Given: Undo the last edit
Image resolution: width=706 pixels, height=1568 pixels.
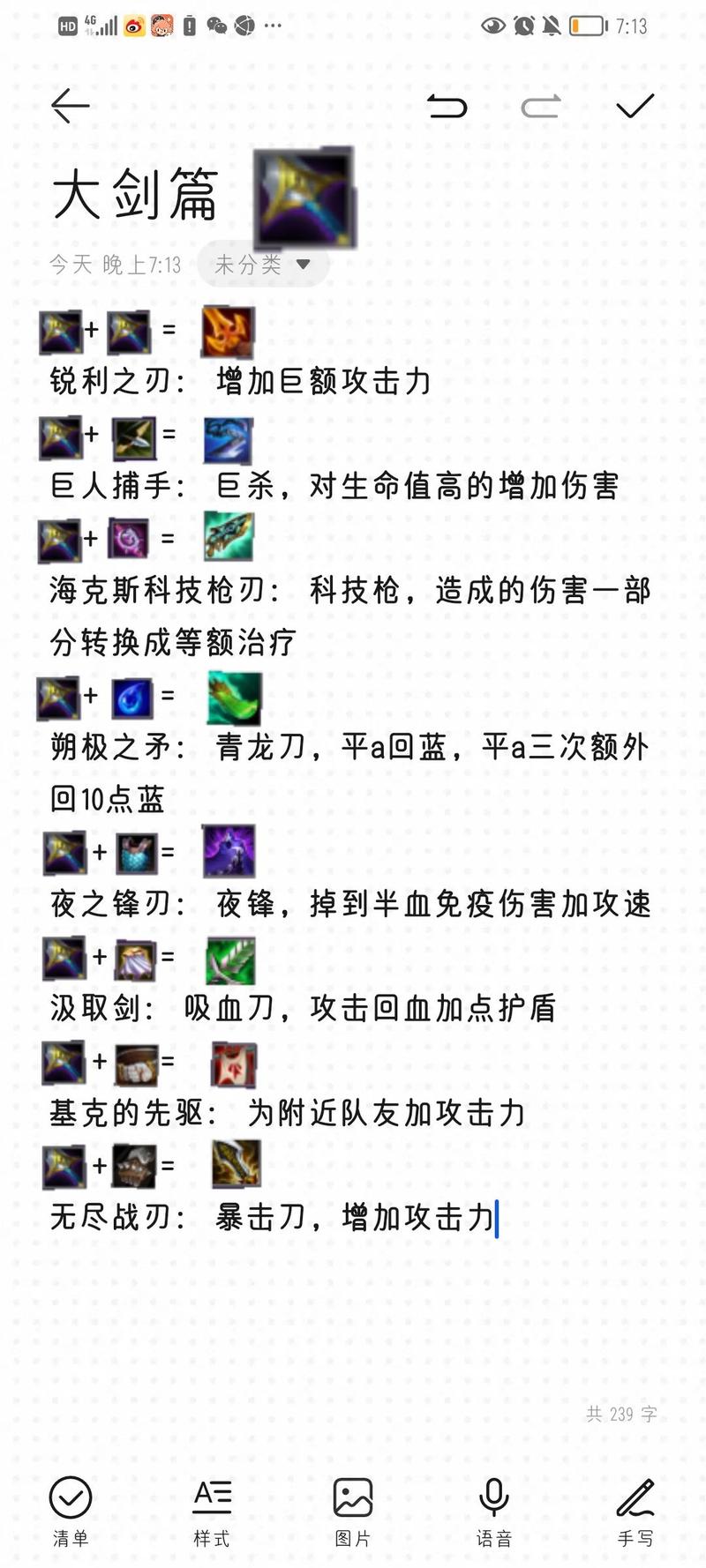Looking at the screenshot, I should point(447,107).
